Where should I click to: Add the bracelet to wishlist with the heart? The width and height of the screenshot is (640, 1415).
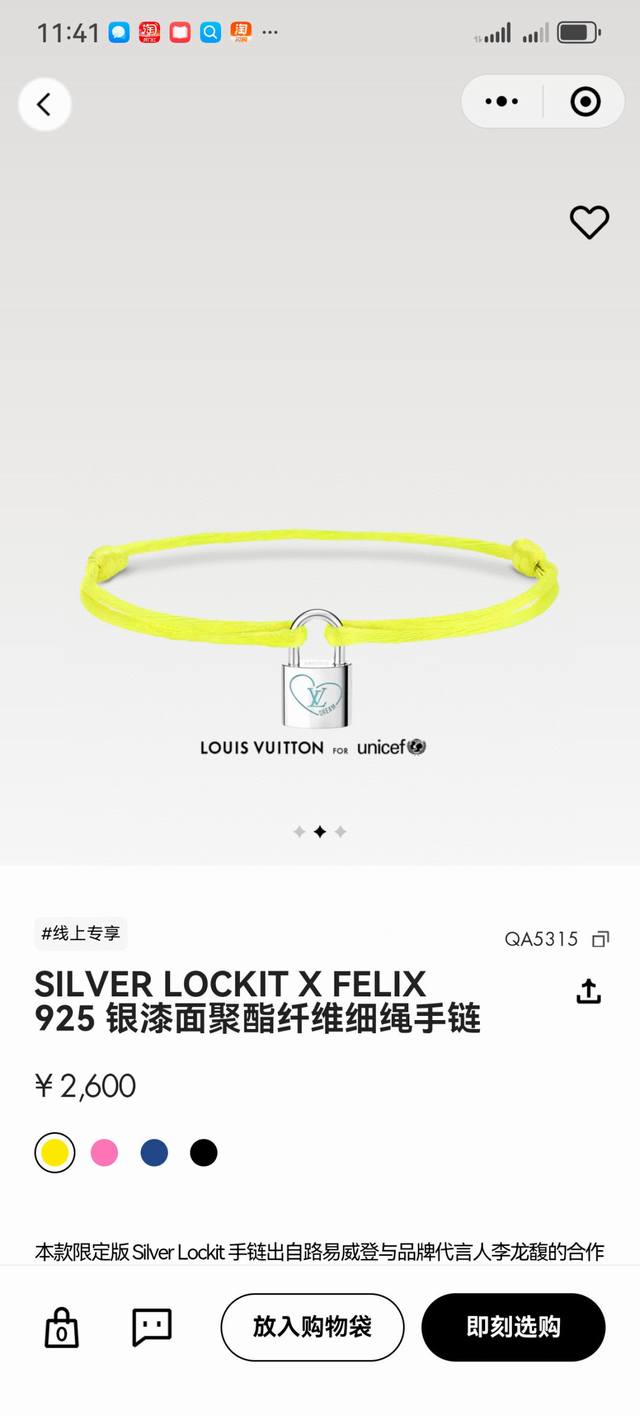pos(589,222)
